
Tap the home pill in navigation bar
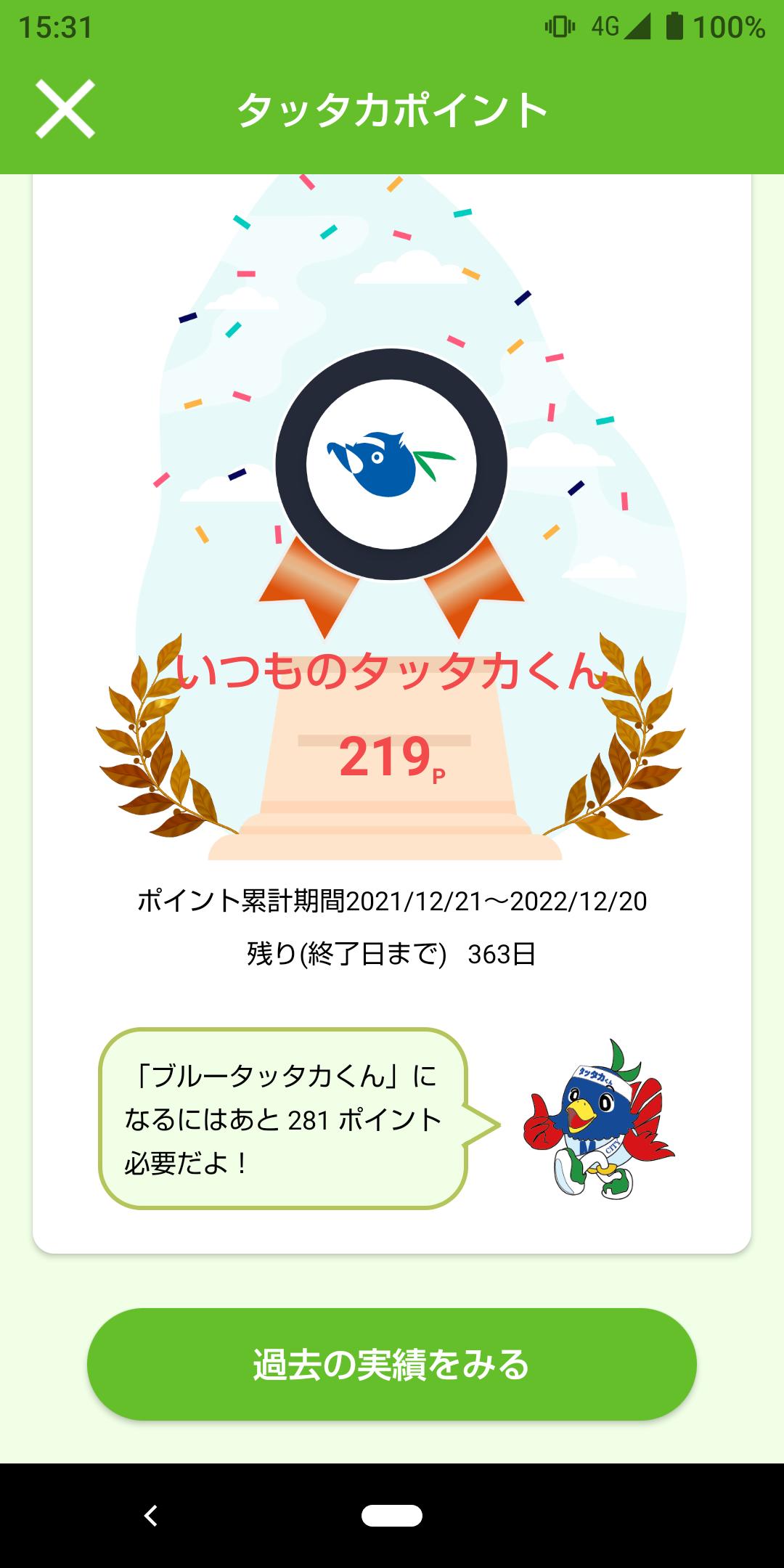click(392, 1515)
